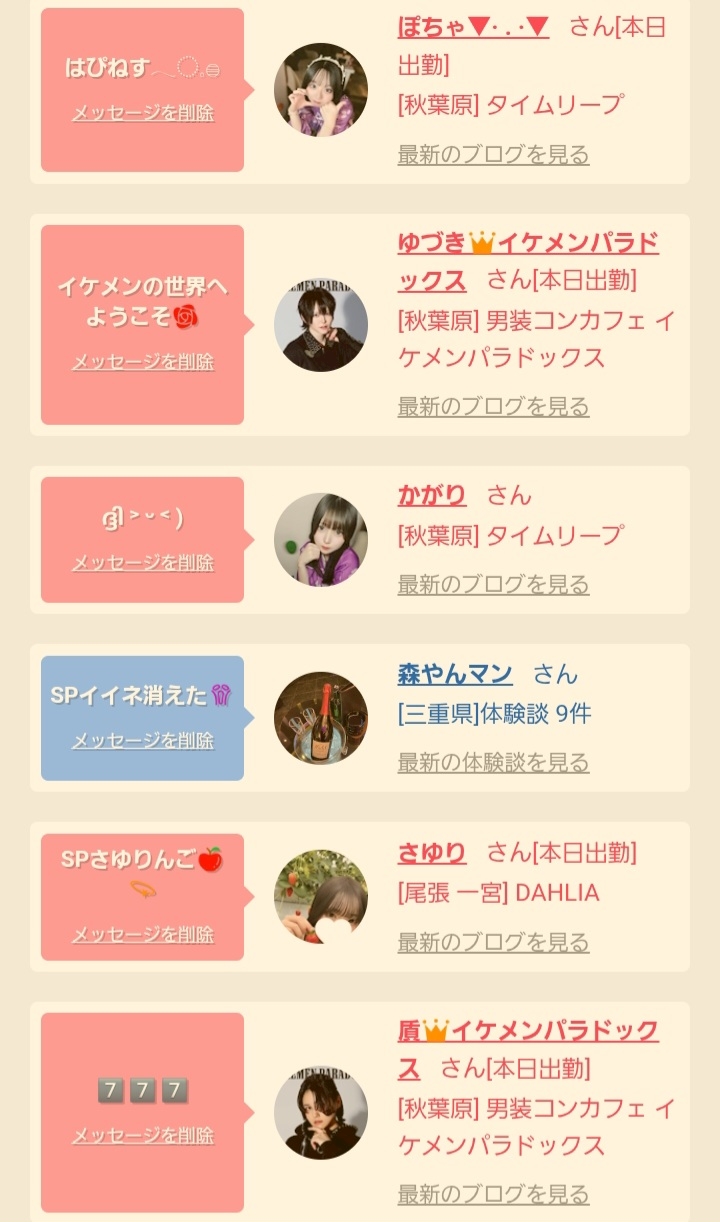Delete the SPさゆりんご message
Image resolution: width=720 pixels, height=1222 pixels.
pos(142,935)
